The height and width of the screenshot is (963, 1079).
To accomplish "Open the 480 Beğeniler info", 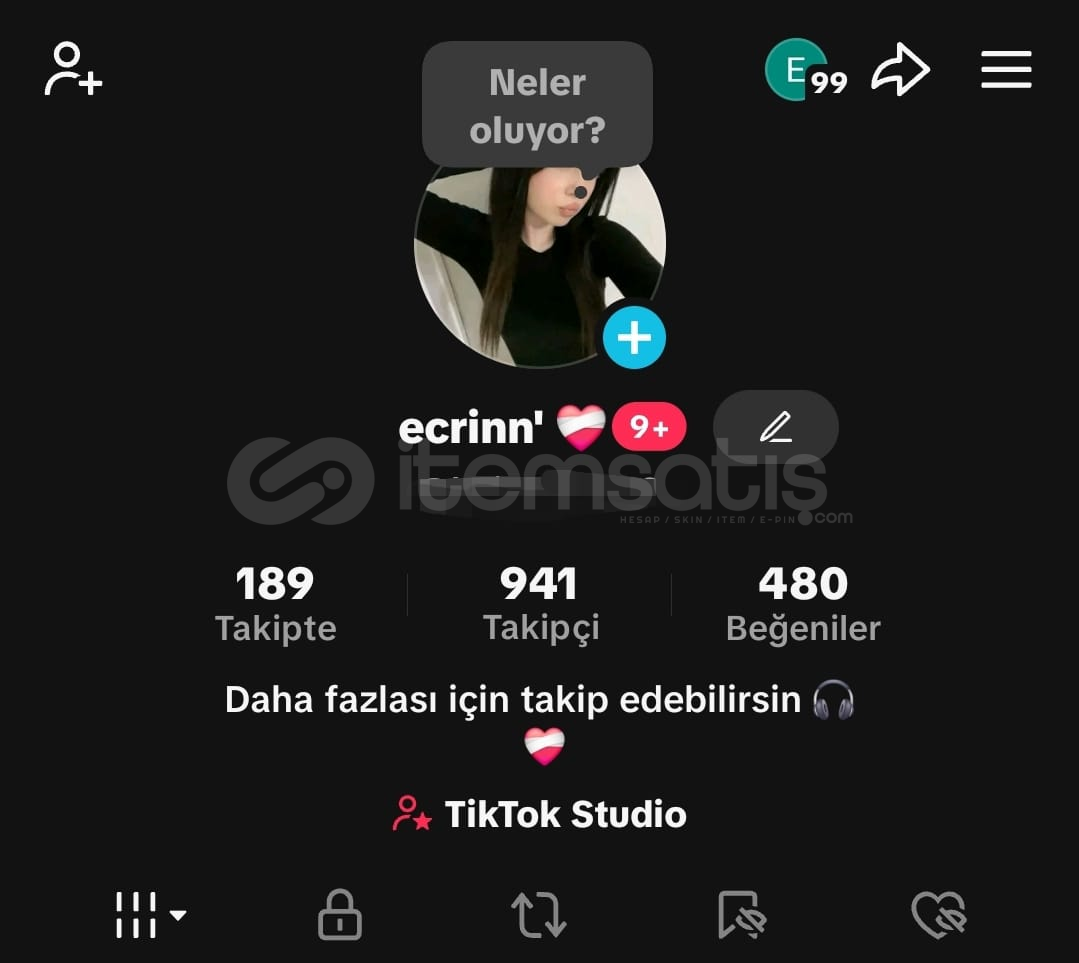I will (x=803, y=603).
